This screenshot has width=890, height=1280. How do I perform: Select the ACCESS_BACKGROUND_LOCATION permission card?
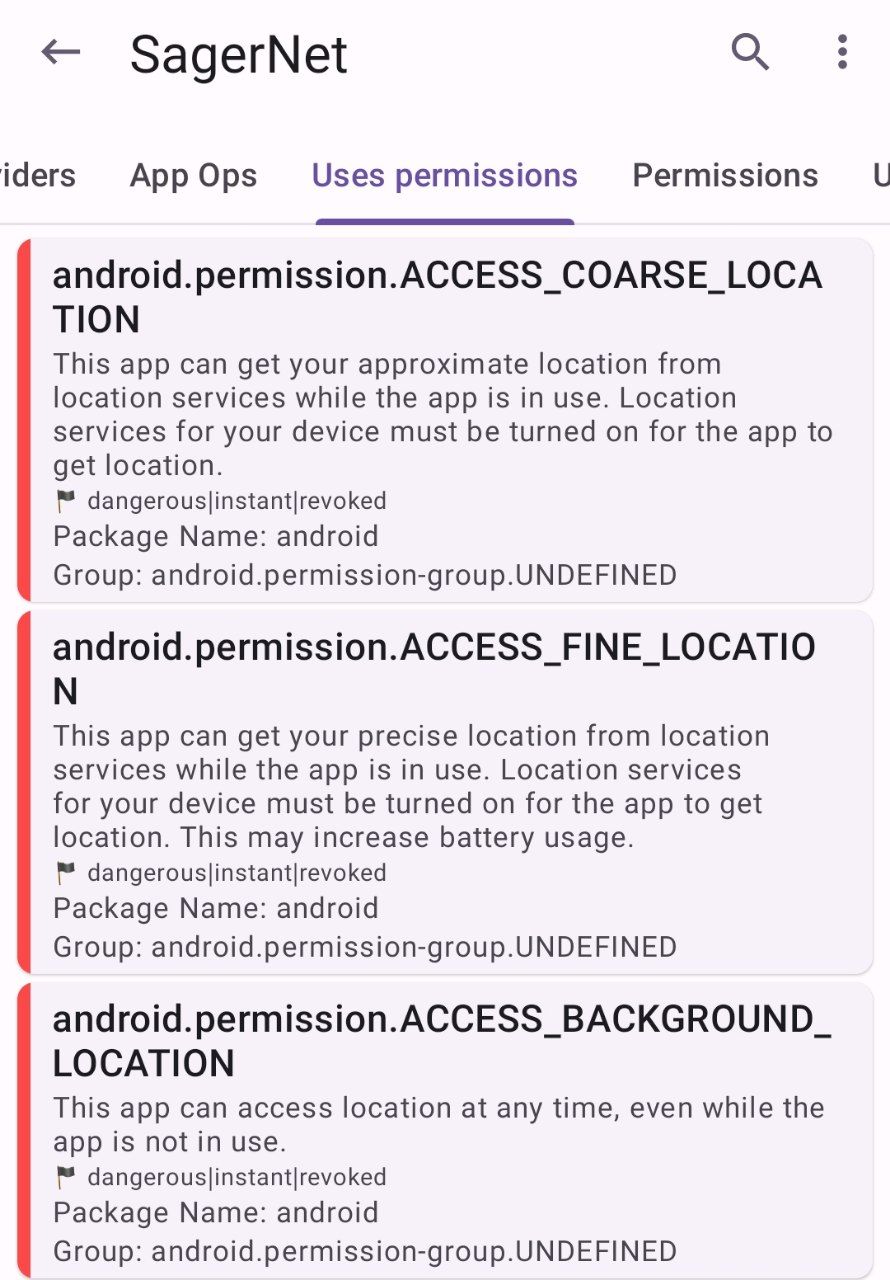445,1130
